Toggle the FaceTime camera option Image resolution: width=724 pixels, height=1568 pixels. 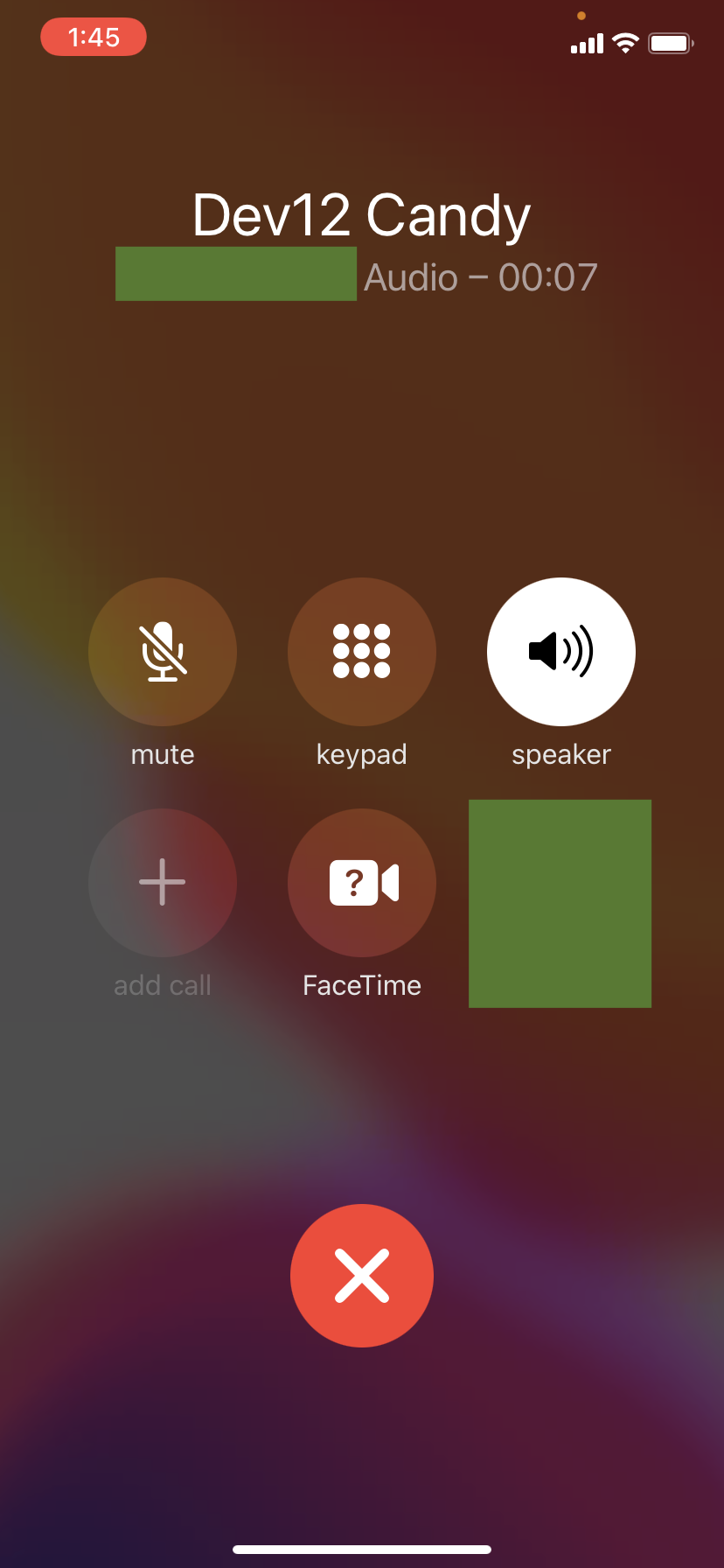click(x=361, y=882)
